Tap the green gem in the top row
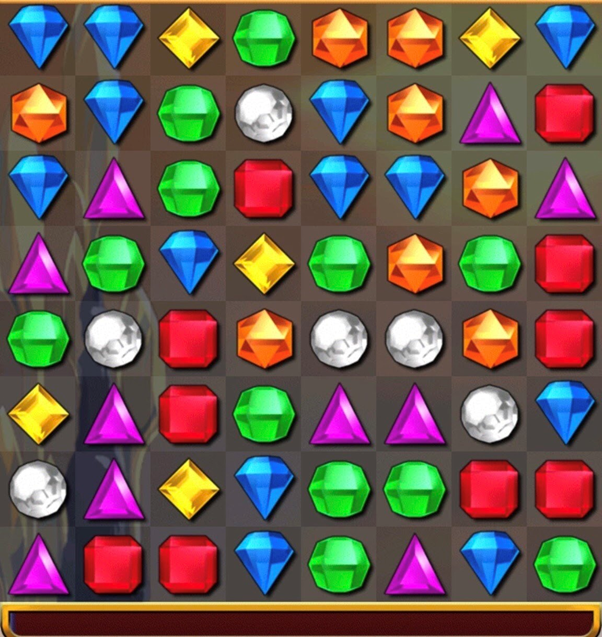This screenshot has height=637, width=602. click(x=264, y=38)
